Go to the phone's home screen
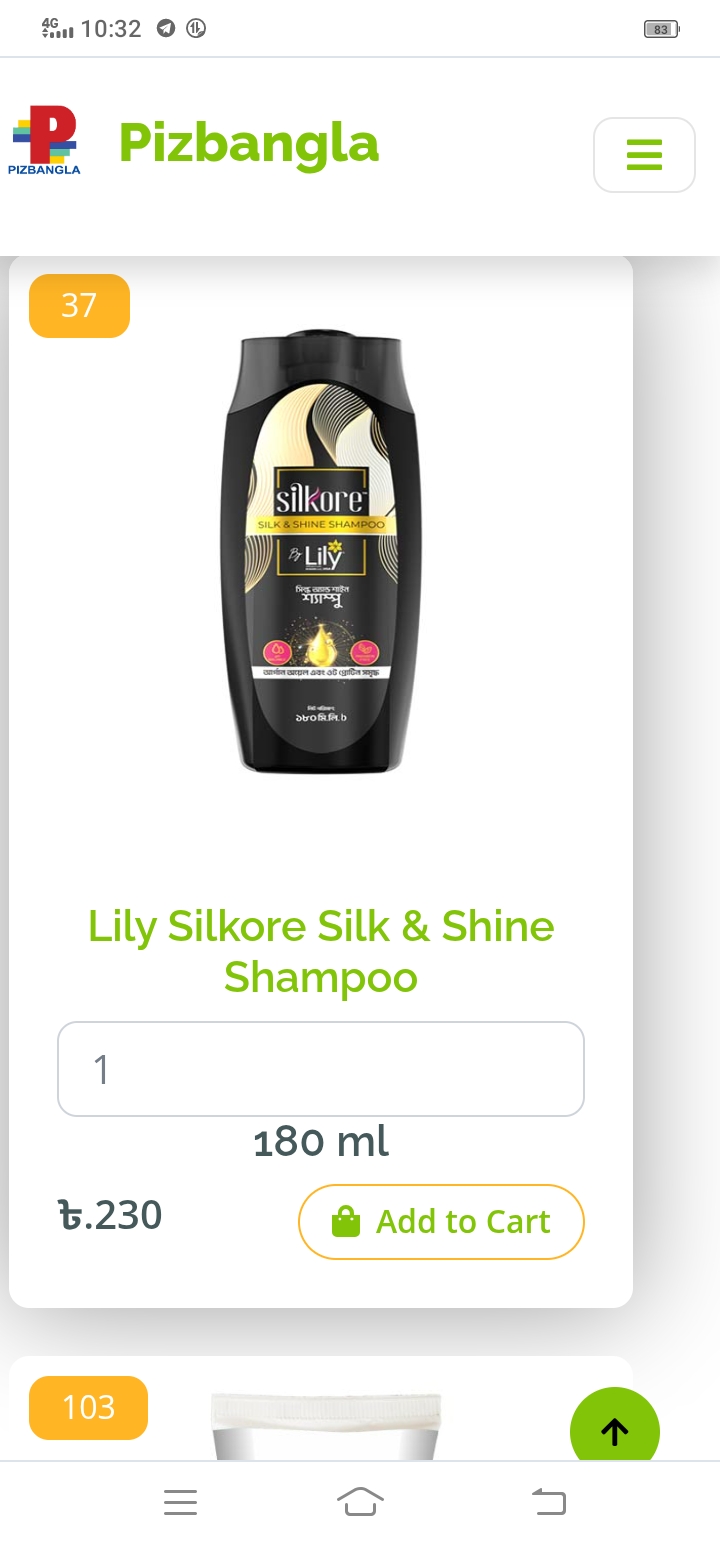Screen dimensions: 720x1544 360,1501
